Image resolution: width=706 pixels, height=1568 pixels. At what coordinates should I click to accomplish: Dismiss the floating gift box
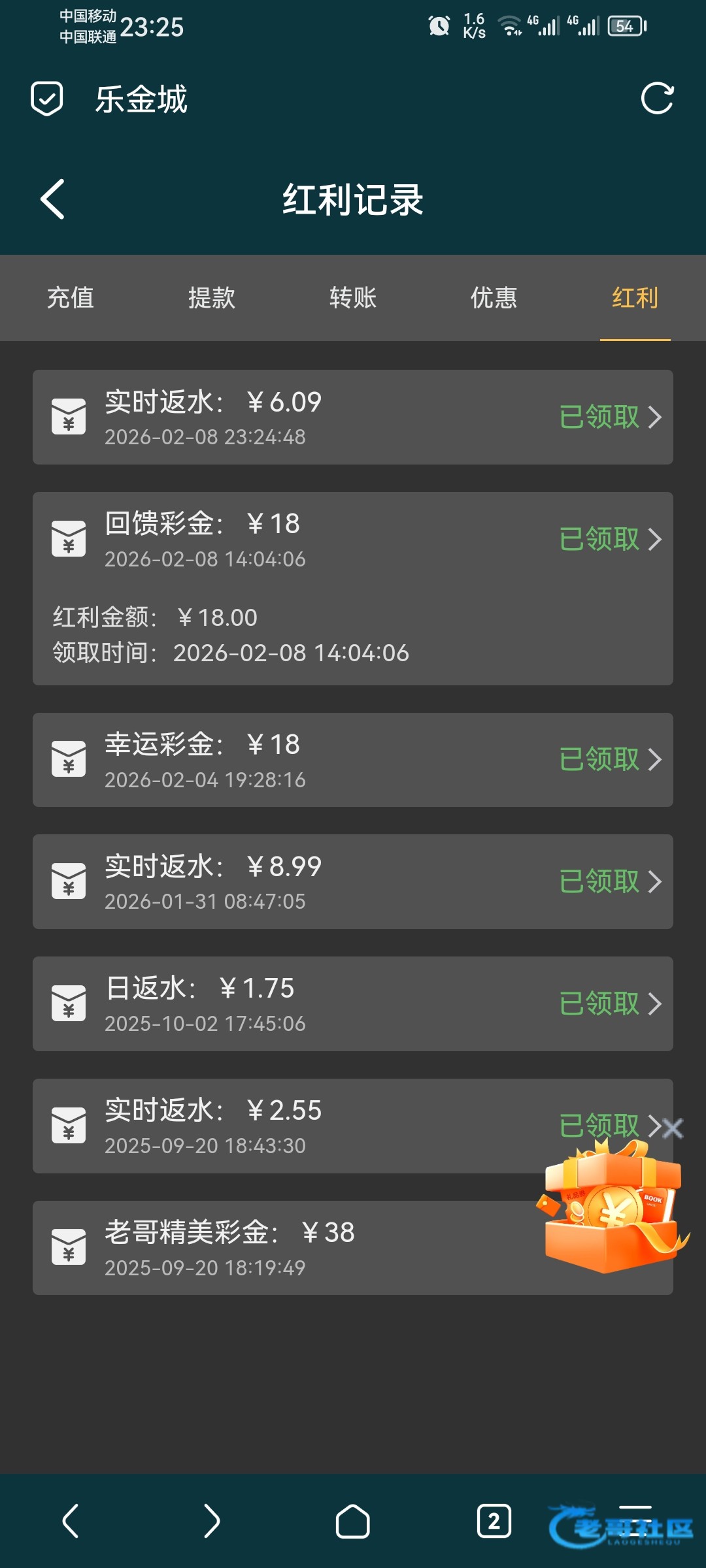point(672,1128)
